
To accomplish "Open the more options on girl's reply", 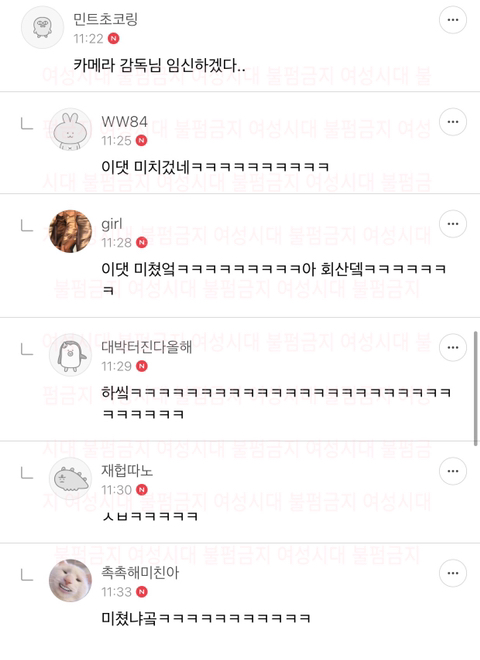I will (453, 224).
